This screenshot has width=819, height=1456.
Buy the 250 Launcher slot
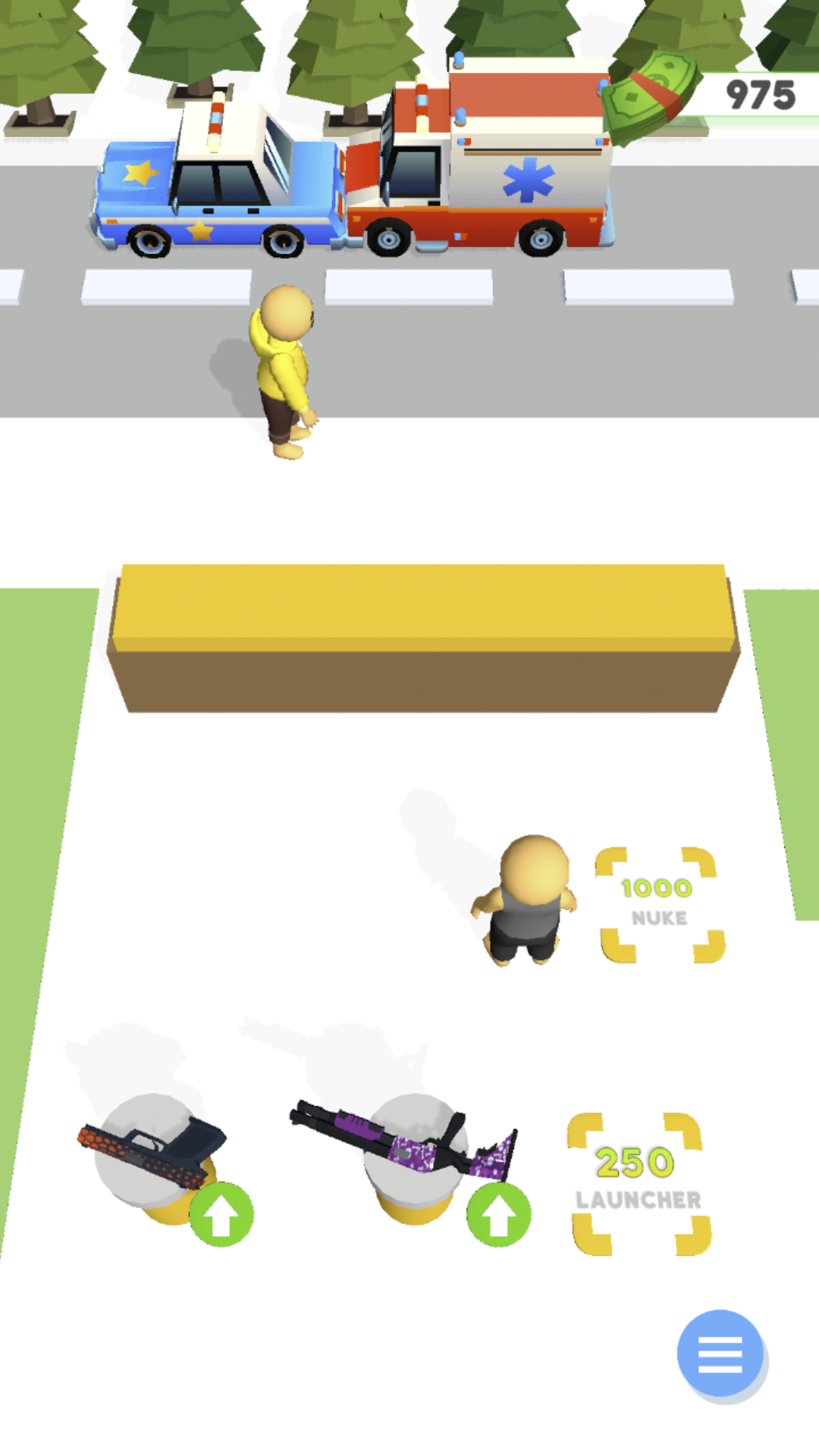pyautogui.click(x=639, y=1181)
